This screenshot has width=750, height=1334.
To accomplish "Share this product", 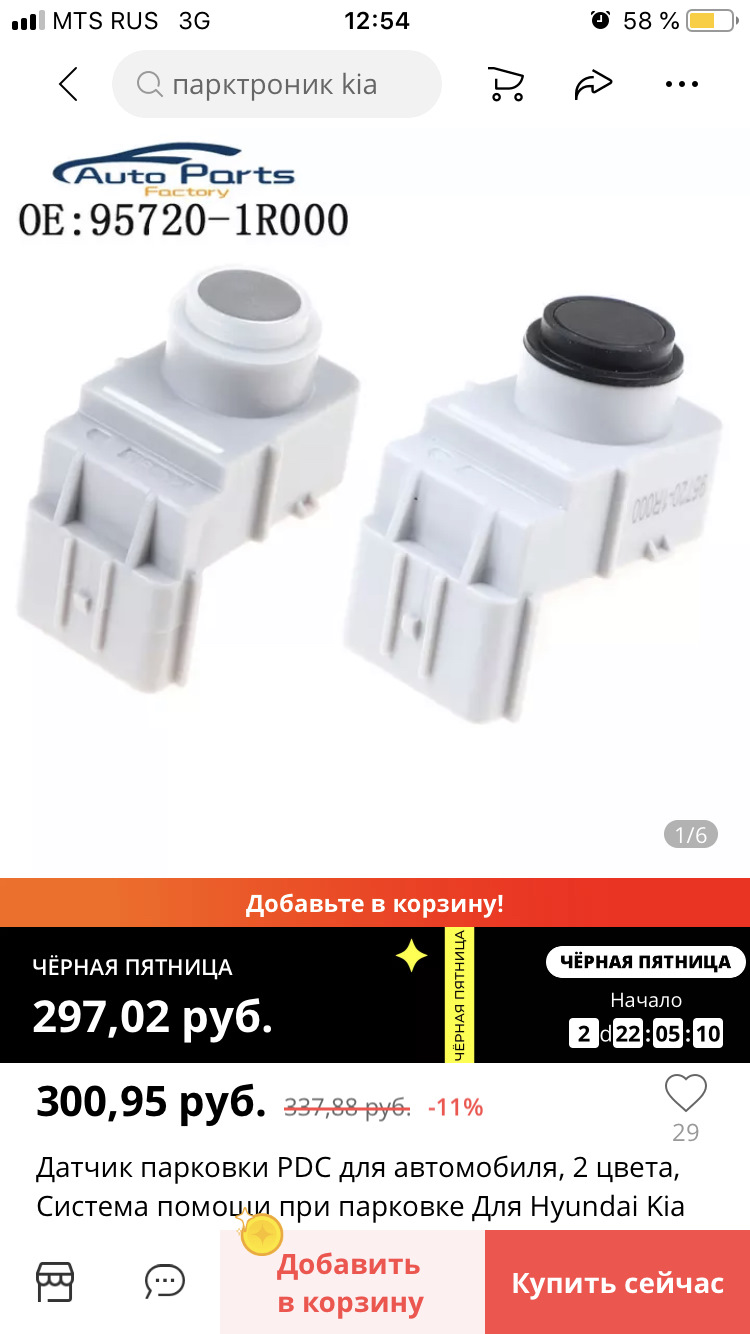I will click(593, 85).
